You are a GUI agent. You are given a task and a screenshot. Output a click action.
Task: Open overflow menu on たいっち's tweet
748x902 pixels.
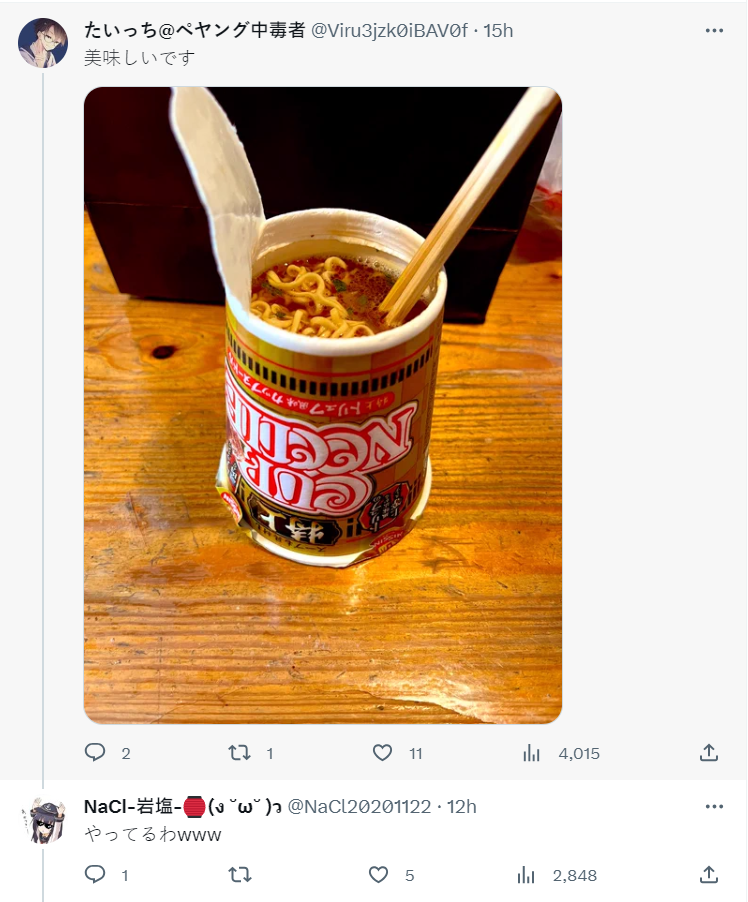tap(713, 31)
